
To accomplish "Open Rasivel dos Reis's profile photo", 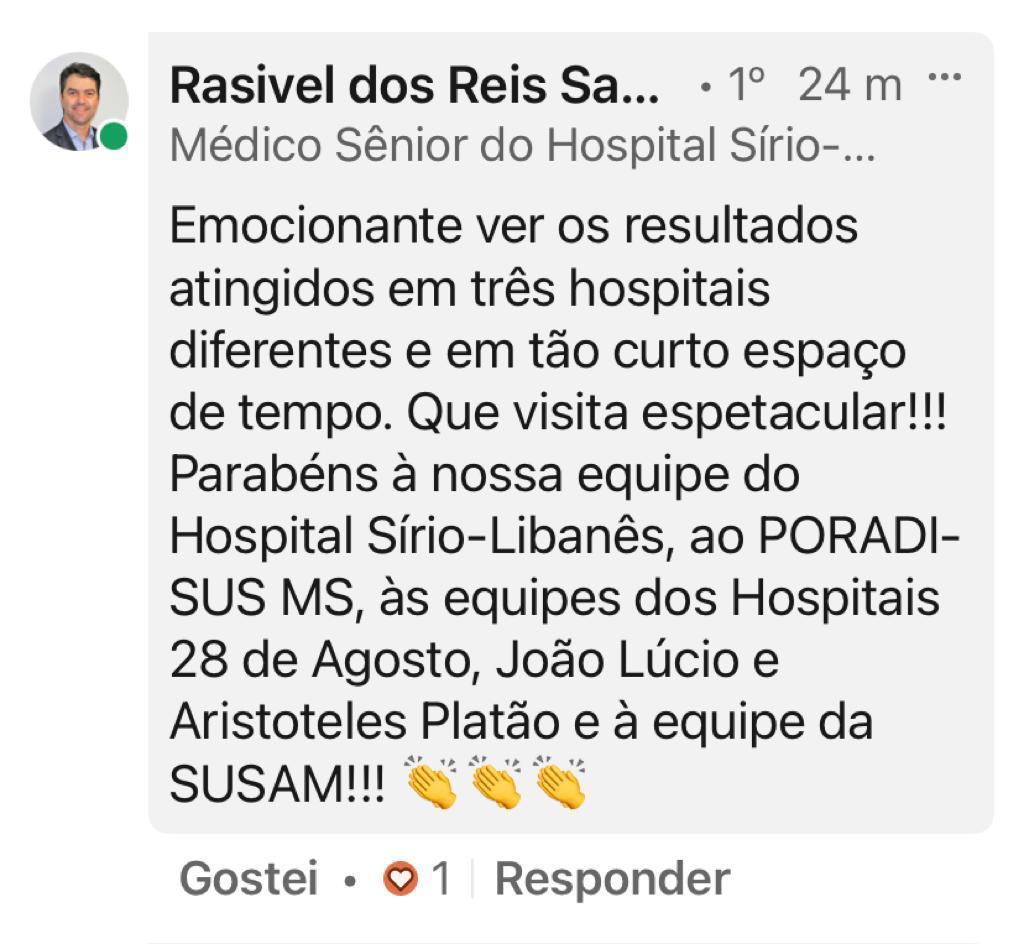I will 79,102.
